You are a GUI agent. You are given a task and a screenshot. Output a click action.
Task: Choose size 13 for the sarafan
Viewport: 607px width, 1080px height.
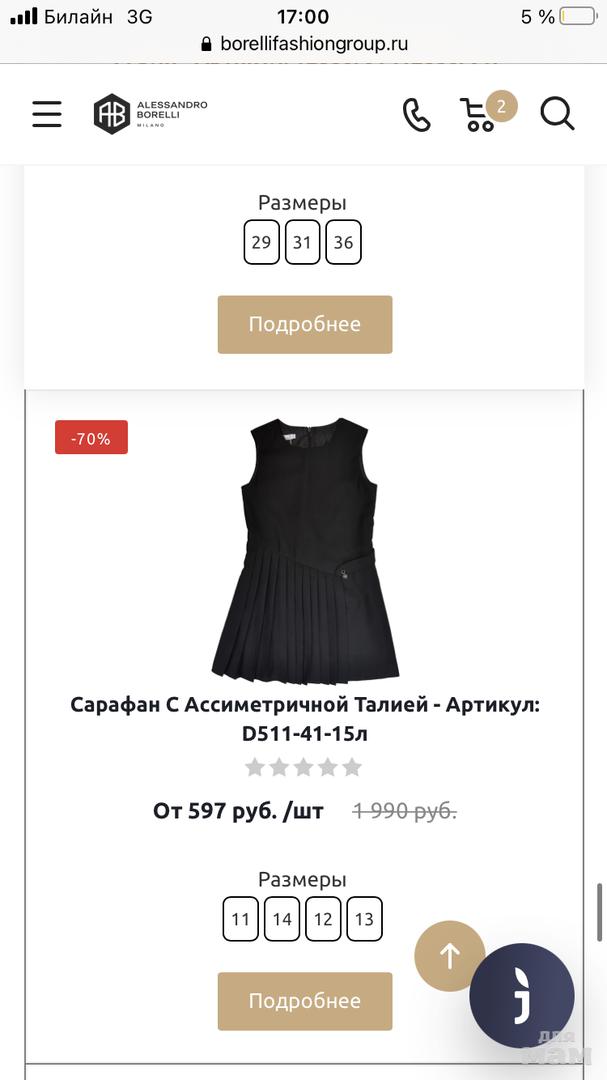pos(364,919)
